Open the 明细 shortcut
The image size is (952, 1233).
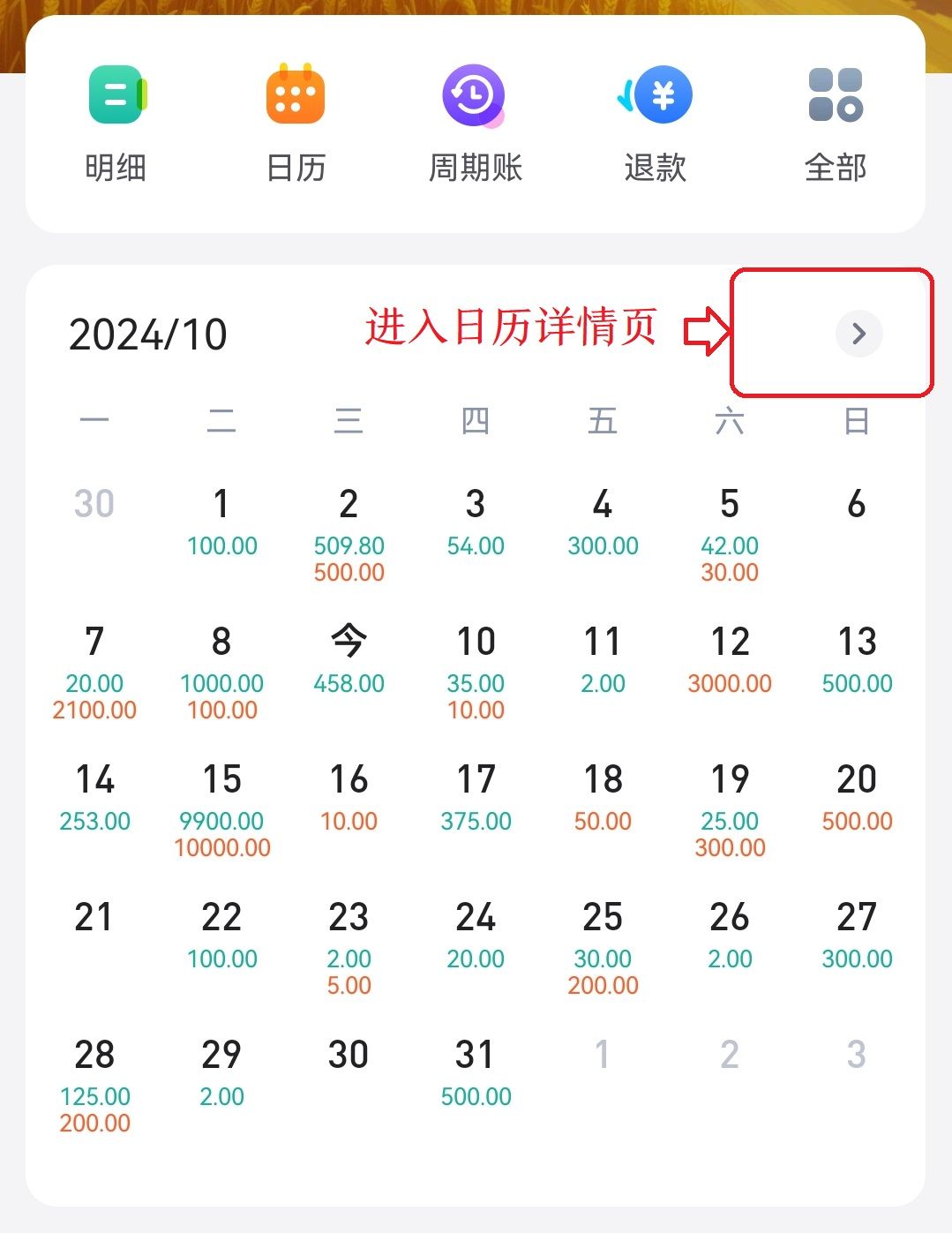[116, 124]
